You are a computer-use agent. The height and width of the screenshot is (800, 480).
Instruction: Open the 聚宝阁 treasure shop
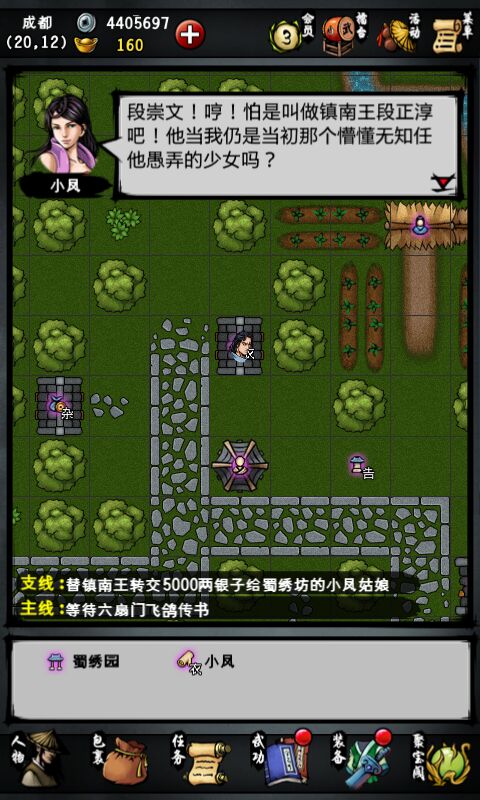point(442,759)
